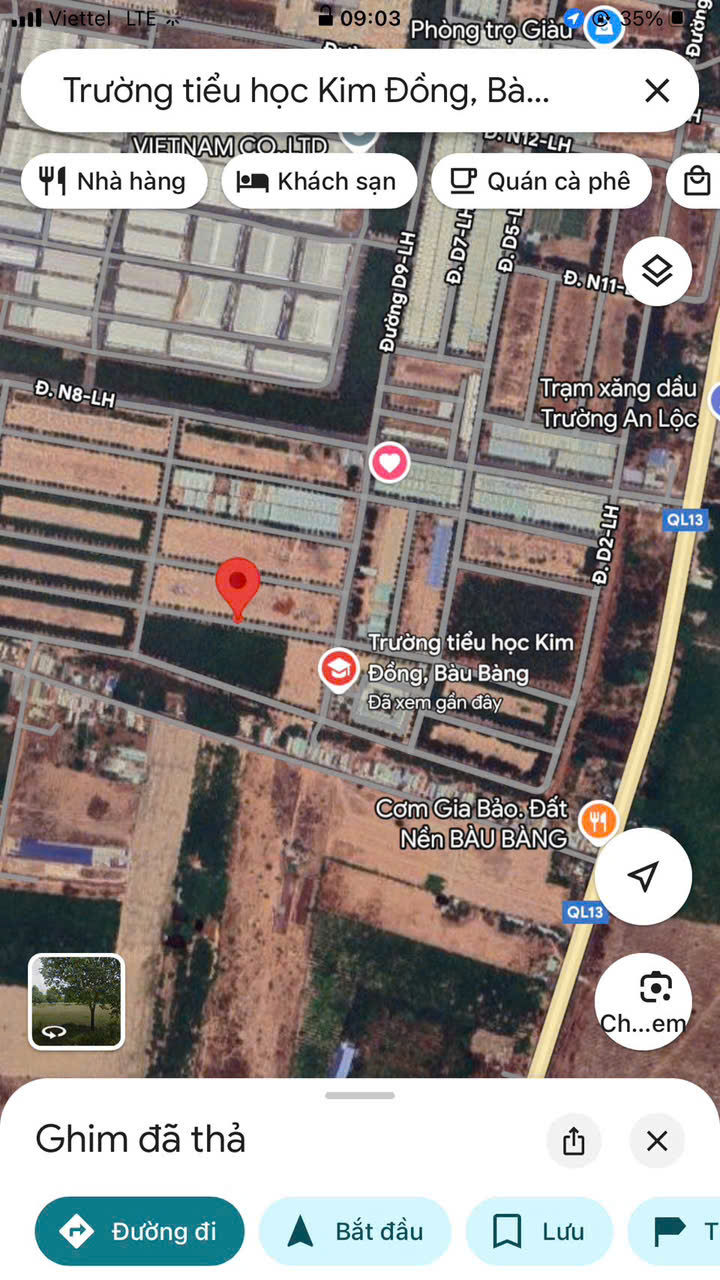Viewport: 720px width, 1280px height.
Task: Clear the search query with the X
Action: pyautogui.click(x=657, y=91)
